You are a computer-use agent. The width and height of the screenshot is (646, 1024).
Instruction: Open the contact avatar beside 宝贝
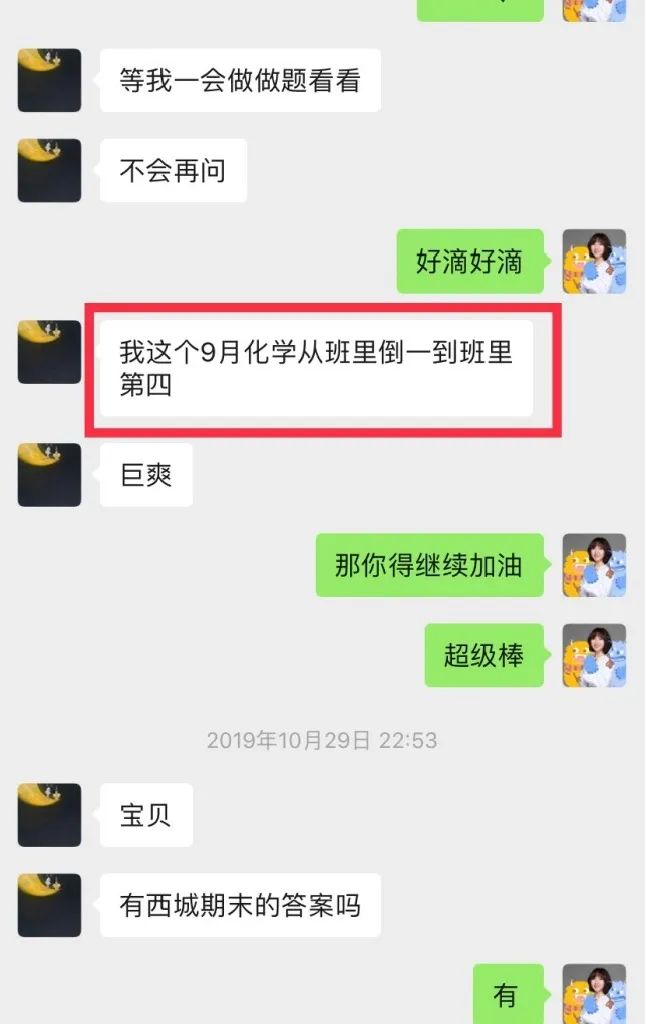[x=49, y=815]
